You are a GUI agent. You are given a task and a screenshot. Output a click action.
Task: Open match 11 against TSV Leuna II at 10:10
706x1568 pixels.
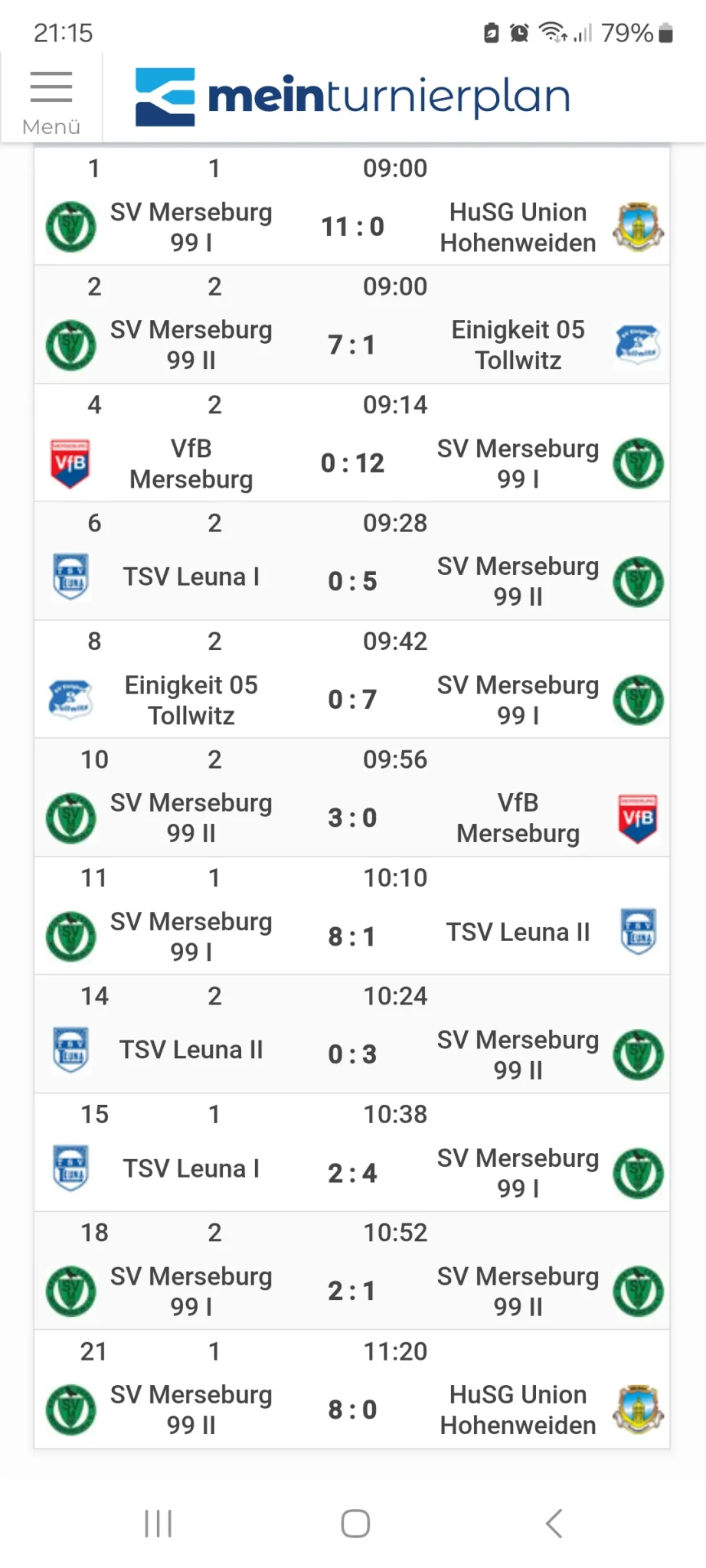pos(352,916)
